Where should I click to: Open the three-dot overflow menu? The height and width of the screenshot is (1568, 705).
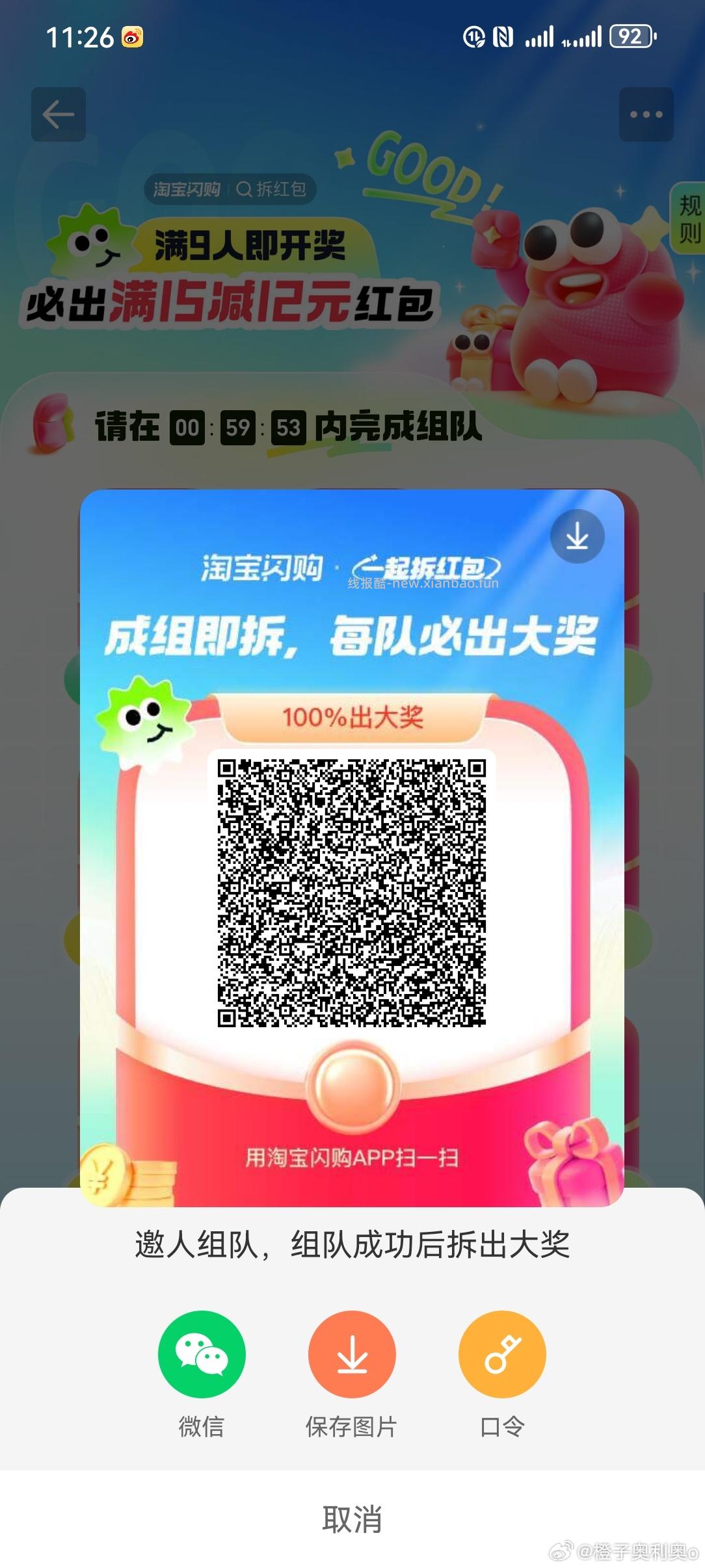[646, 115]
